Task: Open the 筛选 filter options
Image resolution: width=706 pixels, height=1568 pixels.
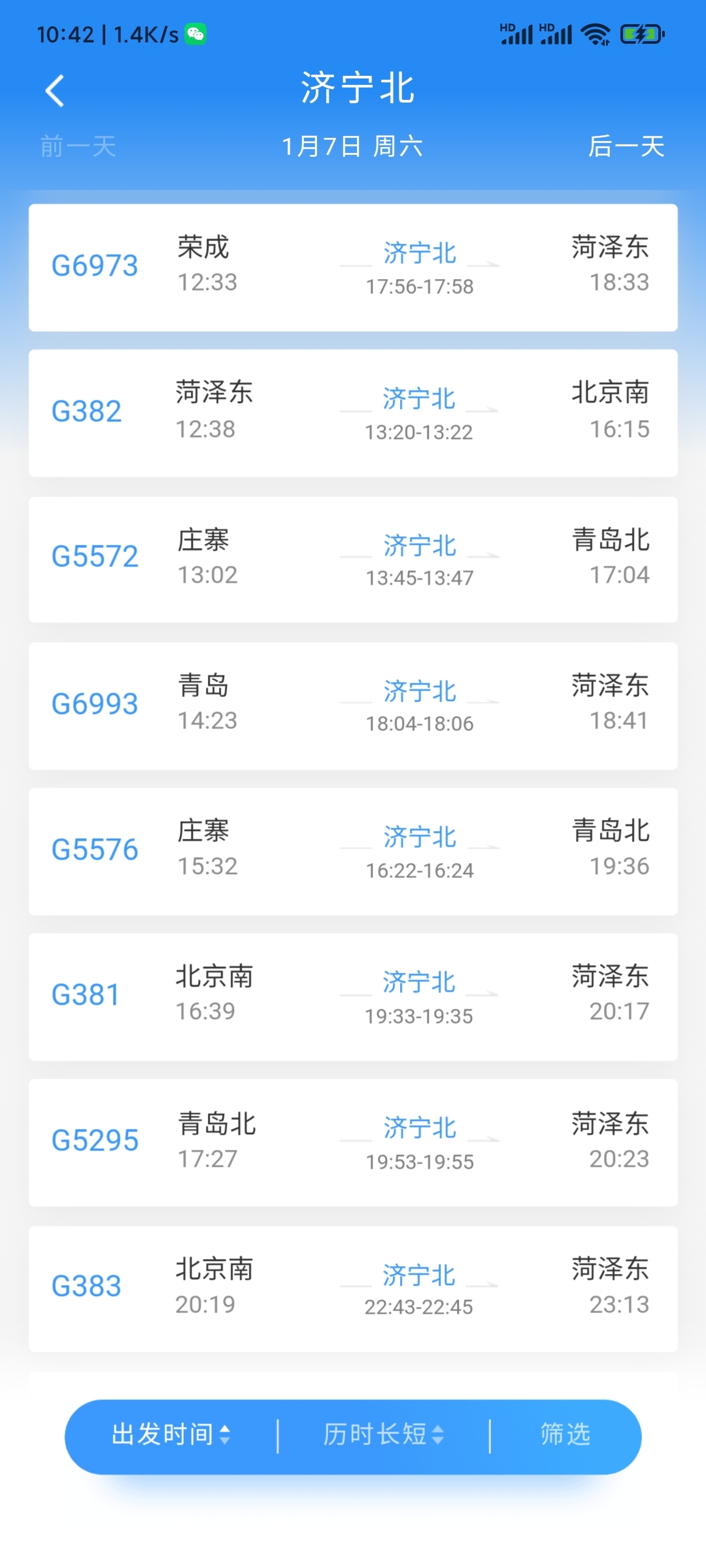Action: coord(565,1435)
